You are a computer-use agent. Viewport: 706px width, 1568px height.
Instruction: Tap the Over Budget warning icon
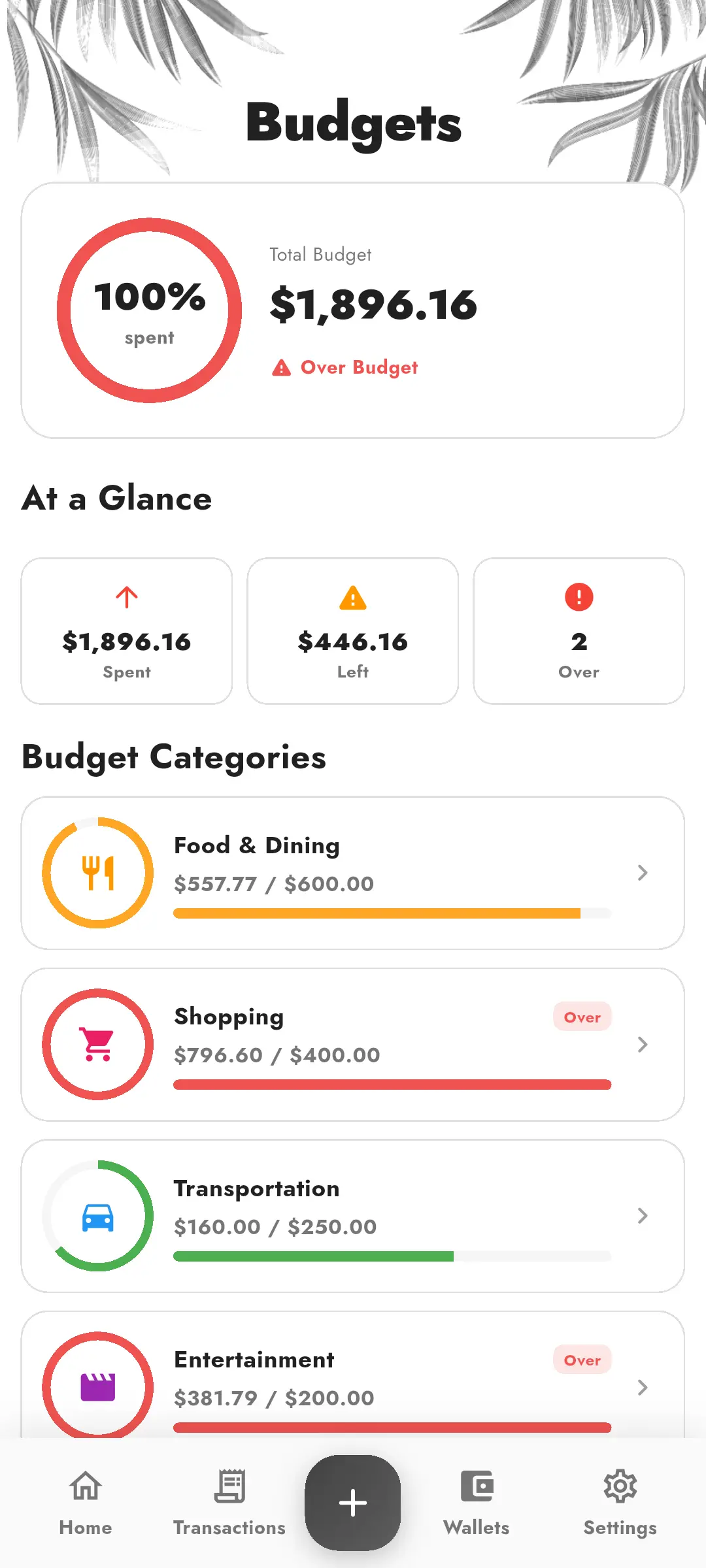[280, 367]
